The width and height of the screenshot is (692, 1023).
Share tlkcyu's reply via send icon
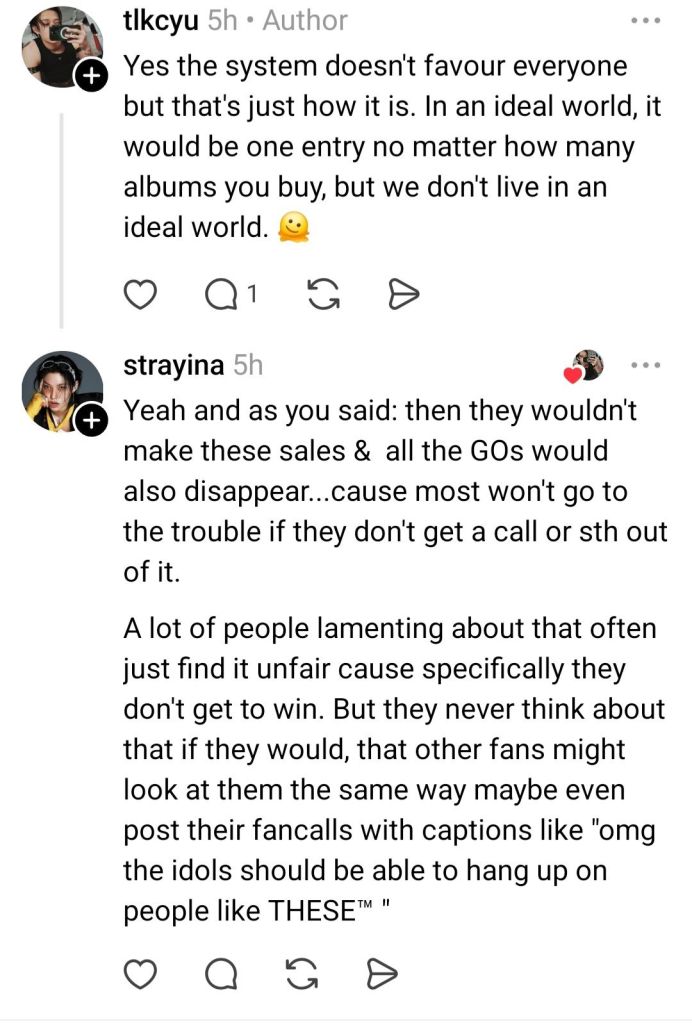pyautogui.click(x=402, y=294)
